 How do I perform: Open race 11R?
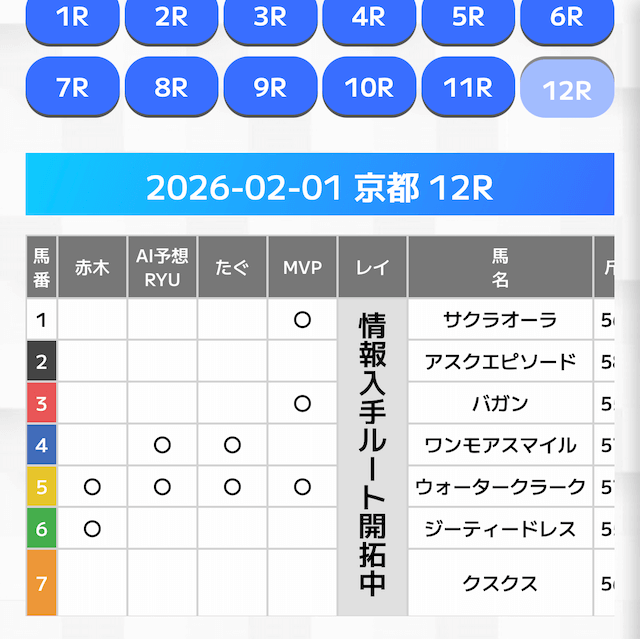click(x=468, y=88)
